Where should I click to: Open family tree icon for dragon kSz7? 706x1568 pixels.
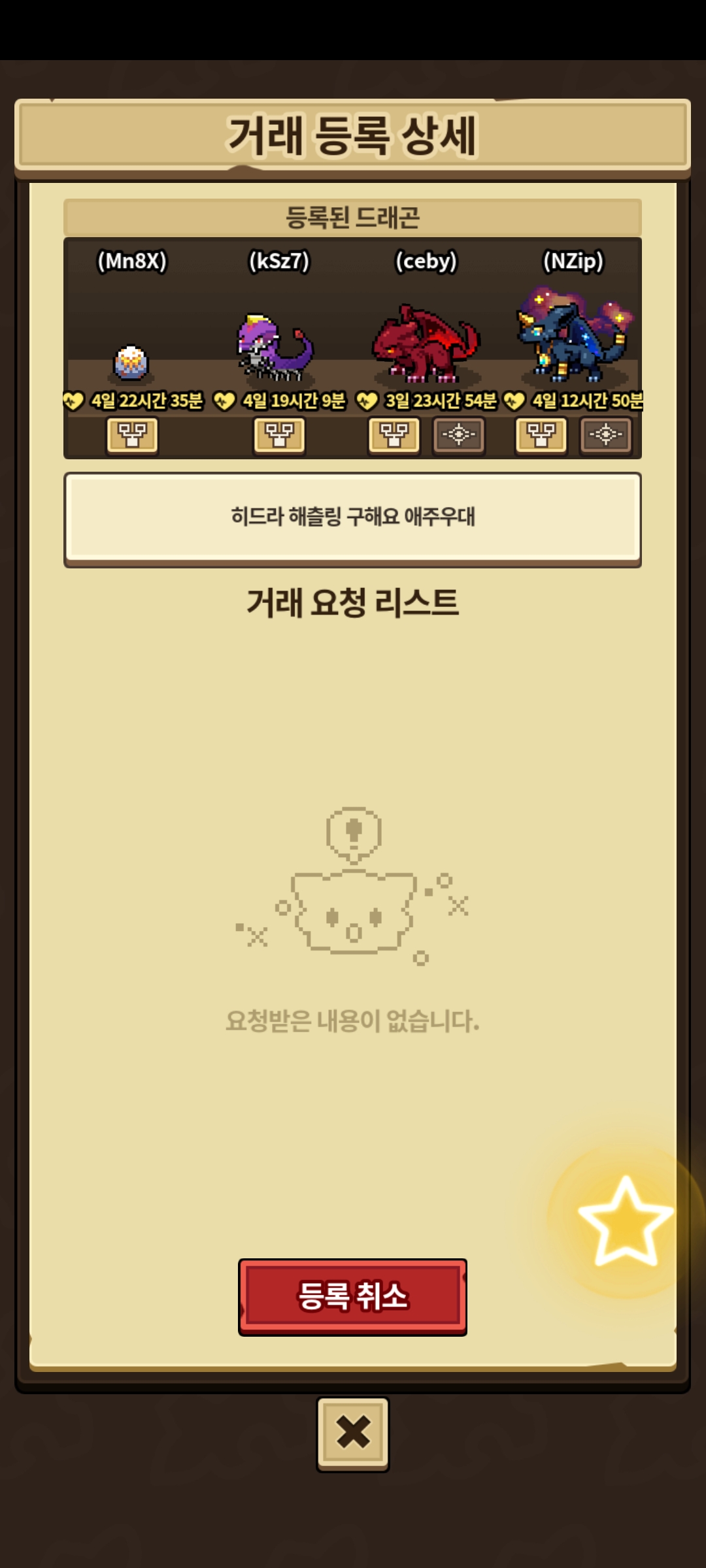279,435
